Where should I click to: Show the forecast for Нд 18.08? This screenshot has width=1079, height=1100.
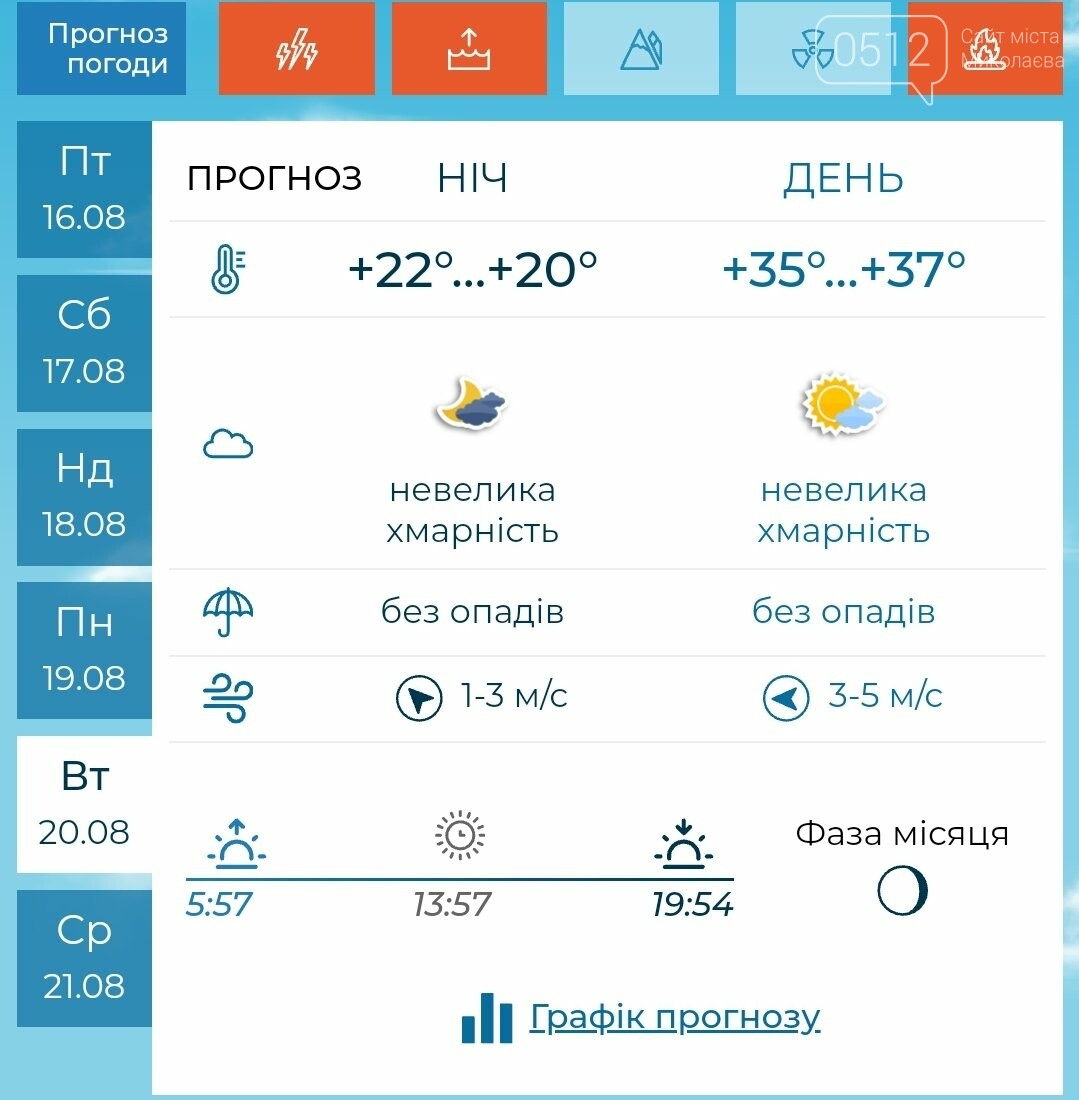pyautogui.click(x=84, y=496)
